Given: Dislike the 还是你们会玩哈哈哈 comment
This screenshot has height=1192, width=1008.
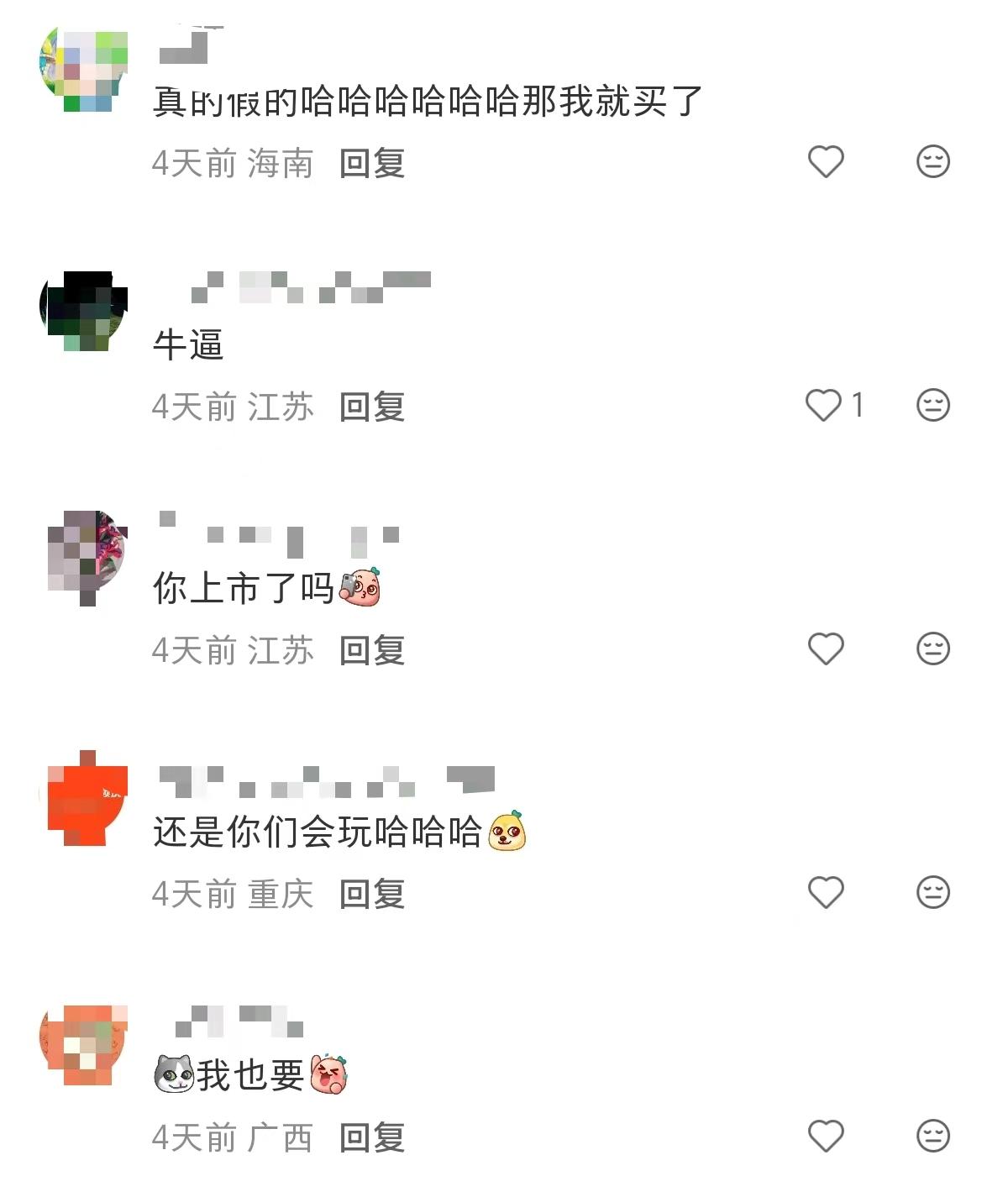Looking at the screenshot, I should (932, 892).
